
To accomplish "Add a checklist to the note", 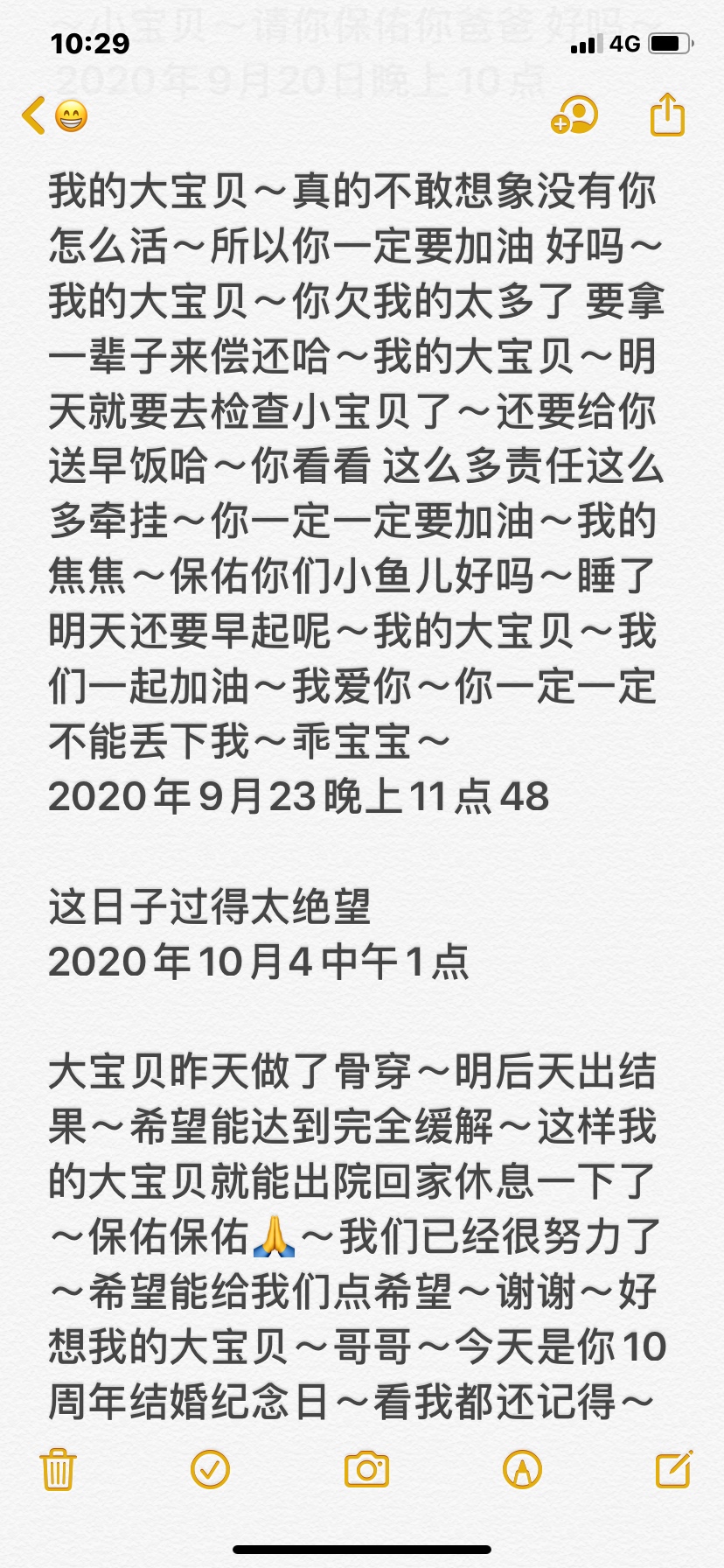I will tap(210, 1469).
